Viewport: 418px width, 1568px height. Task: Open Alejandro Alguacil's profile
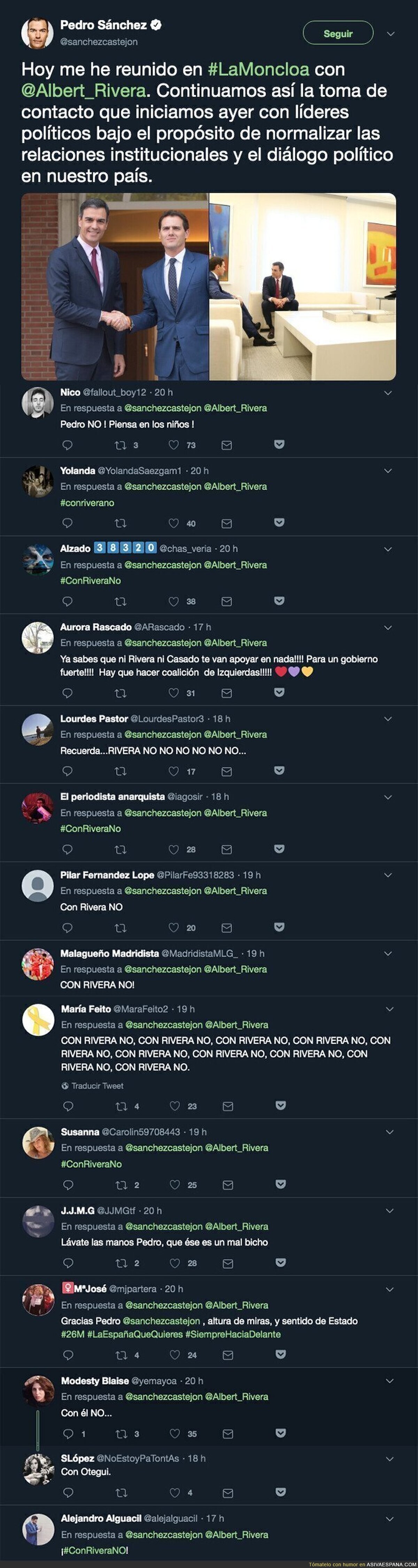point(101,1518)
